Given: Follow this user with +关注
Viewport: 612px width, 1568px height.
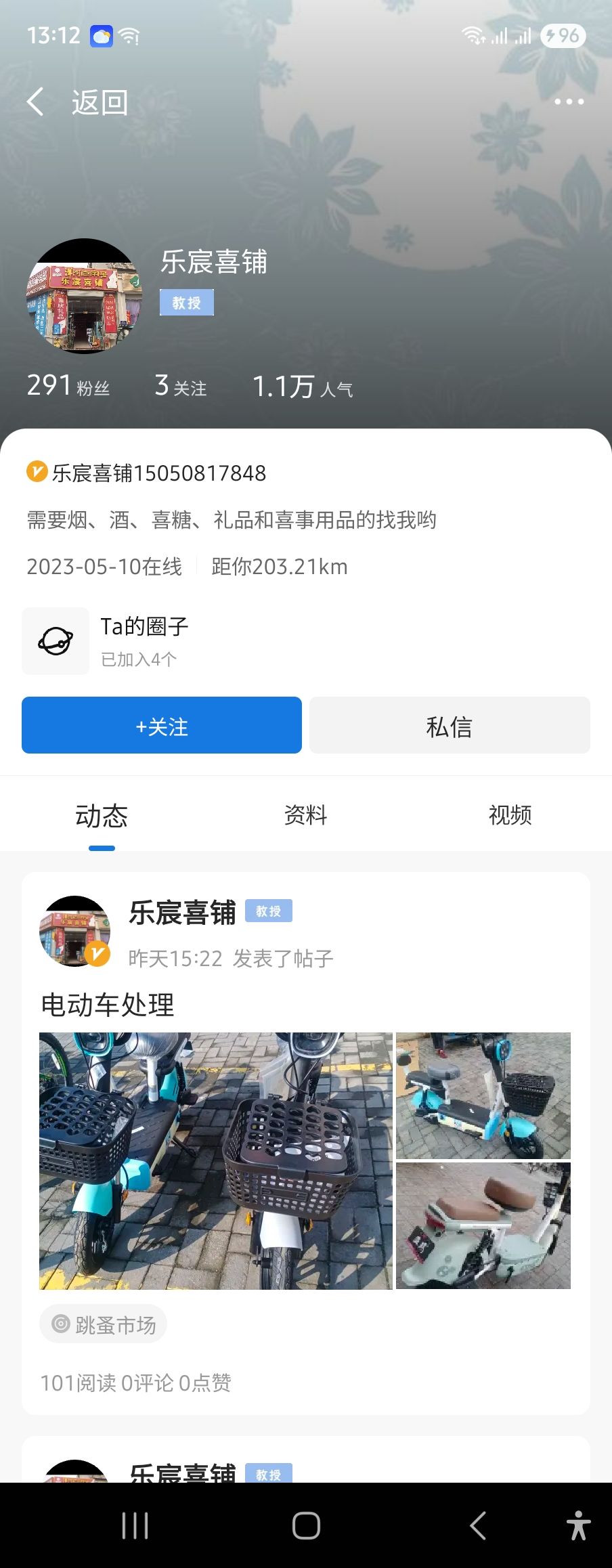Looking at the screenshot, I should [162, 725].
